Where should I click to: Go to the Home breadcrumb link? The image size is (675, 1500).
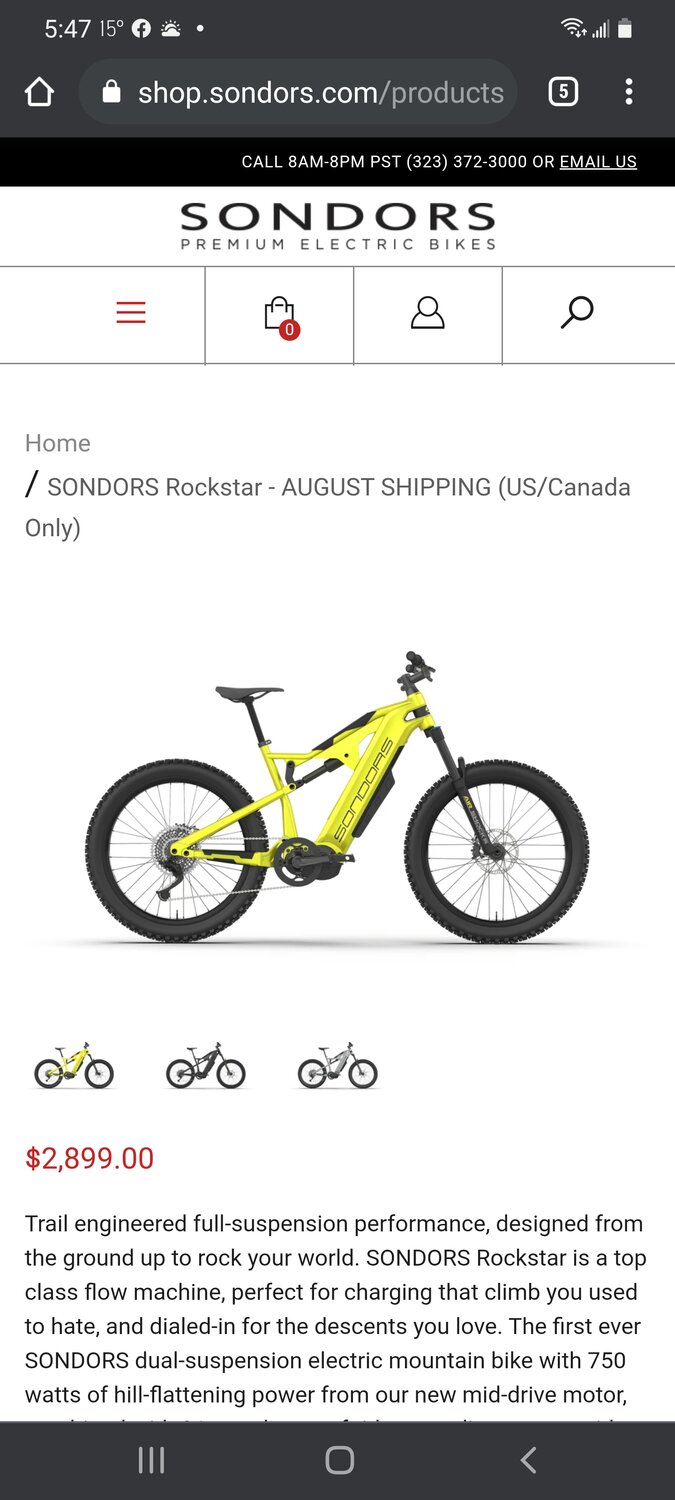tap(58, 443)
